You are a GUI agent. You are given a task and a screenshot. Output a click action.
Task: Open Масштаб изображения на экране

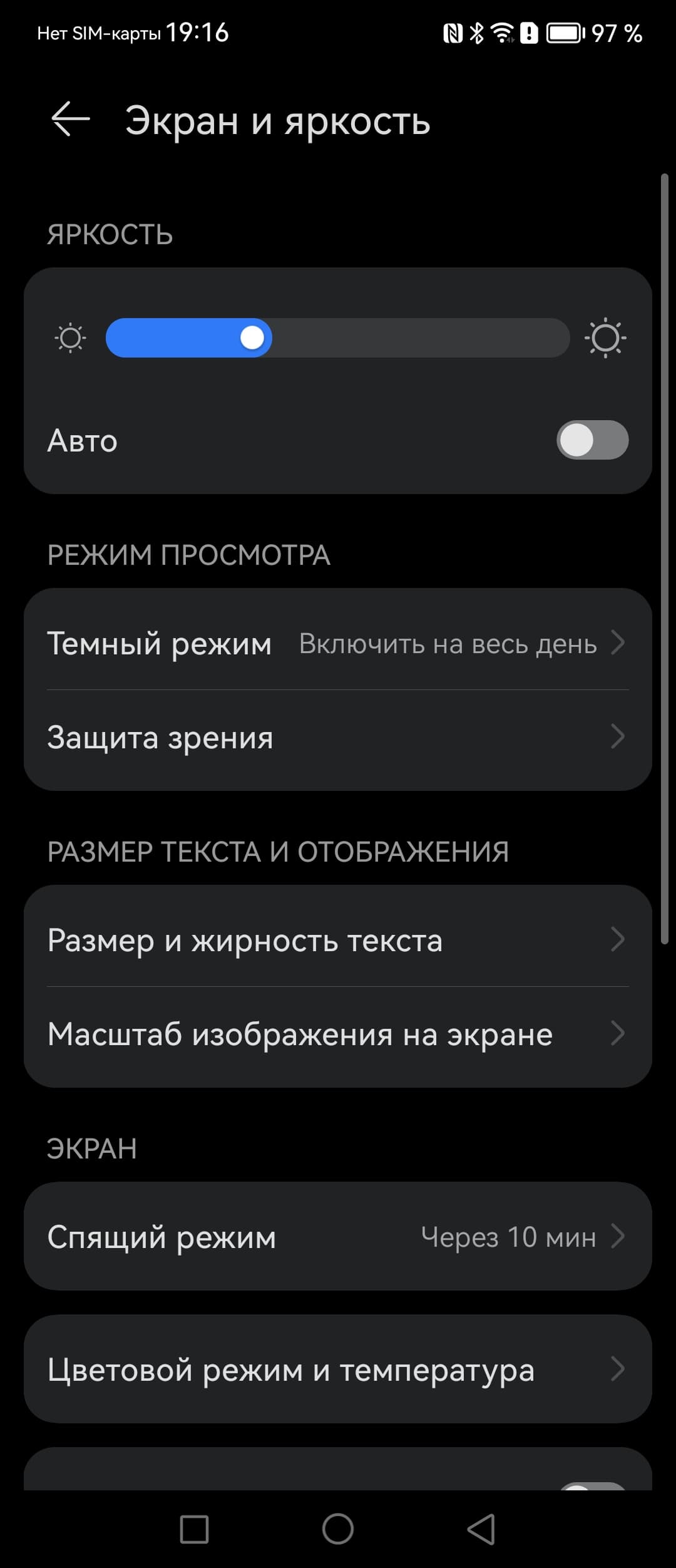tap(338, 1034)
